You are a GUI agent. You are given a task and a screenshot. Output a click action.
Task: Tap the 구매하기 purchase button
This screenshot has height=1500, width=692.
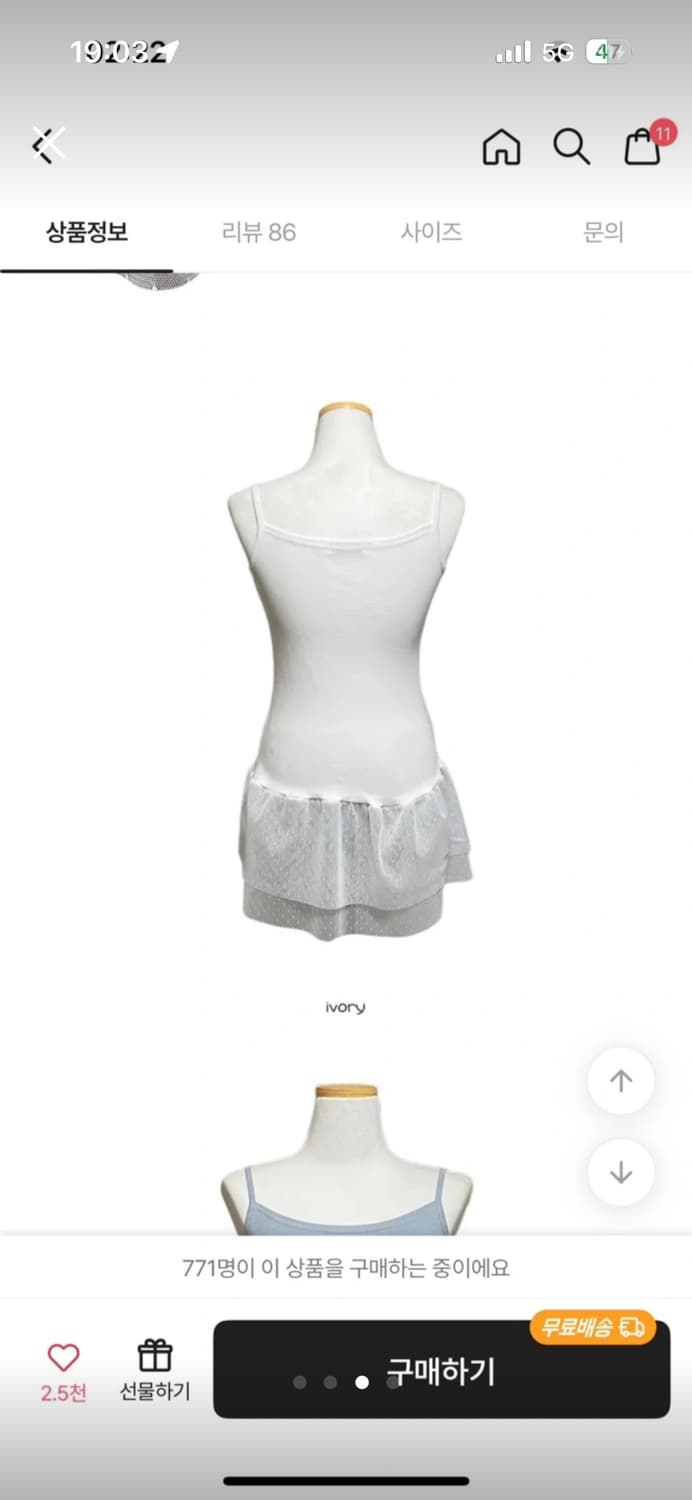pyautogui.click(x=441, y=1371)
